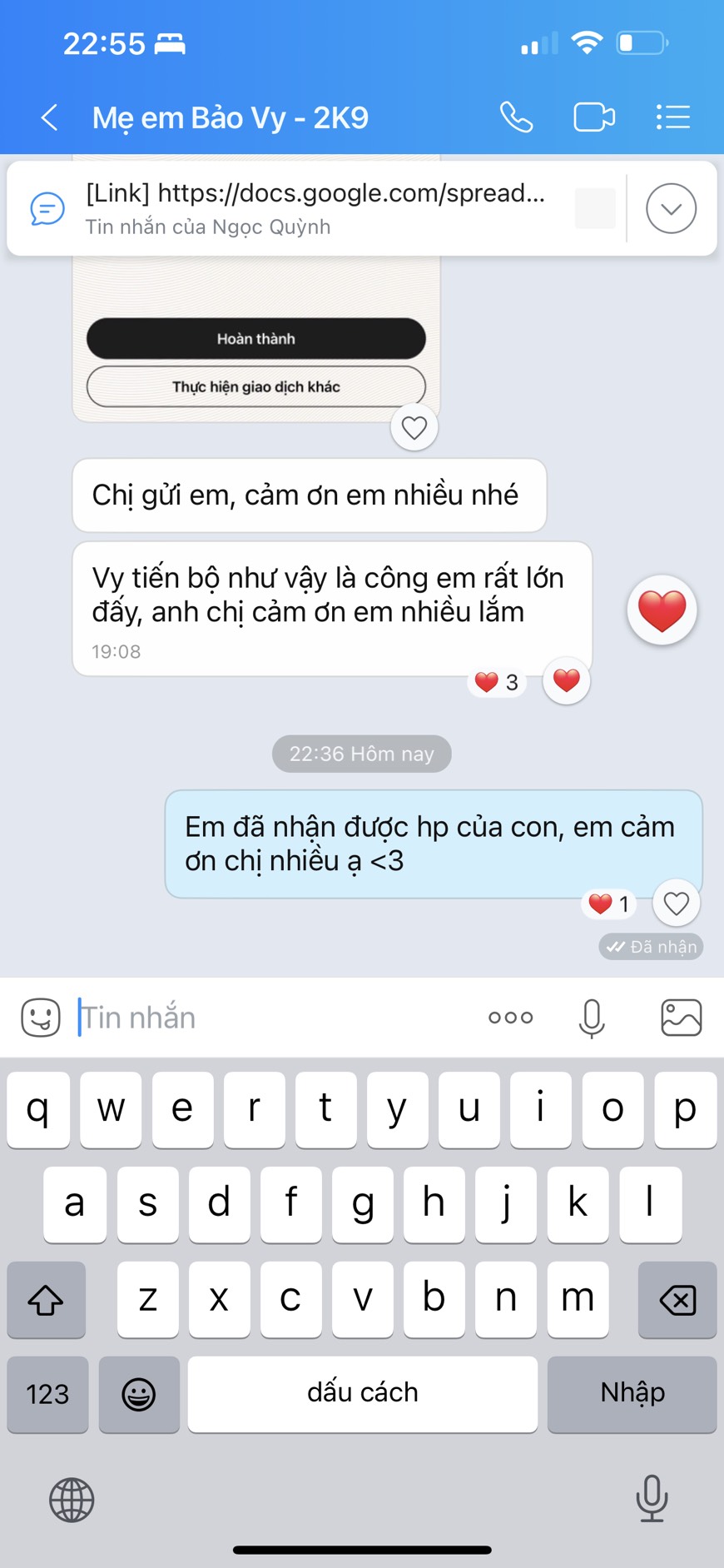This screenshot has height=1568, width=724.
Task: Open the sticker and emoji picker
Action: point(41,1017)
